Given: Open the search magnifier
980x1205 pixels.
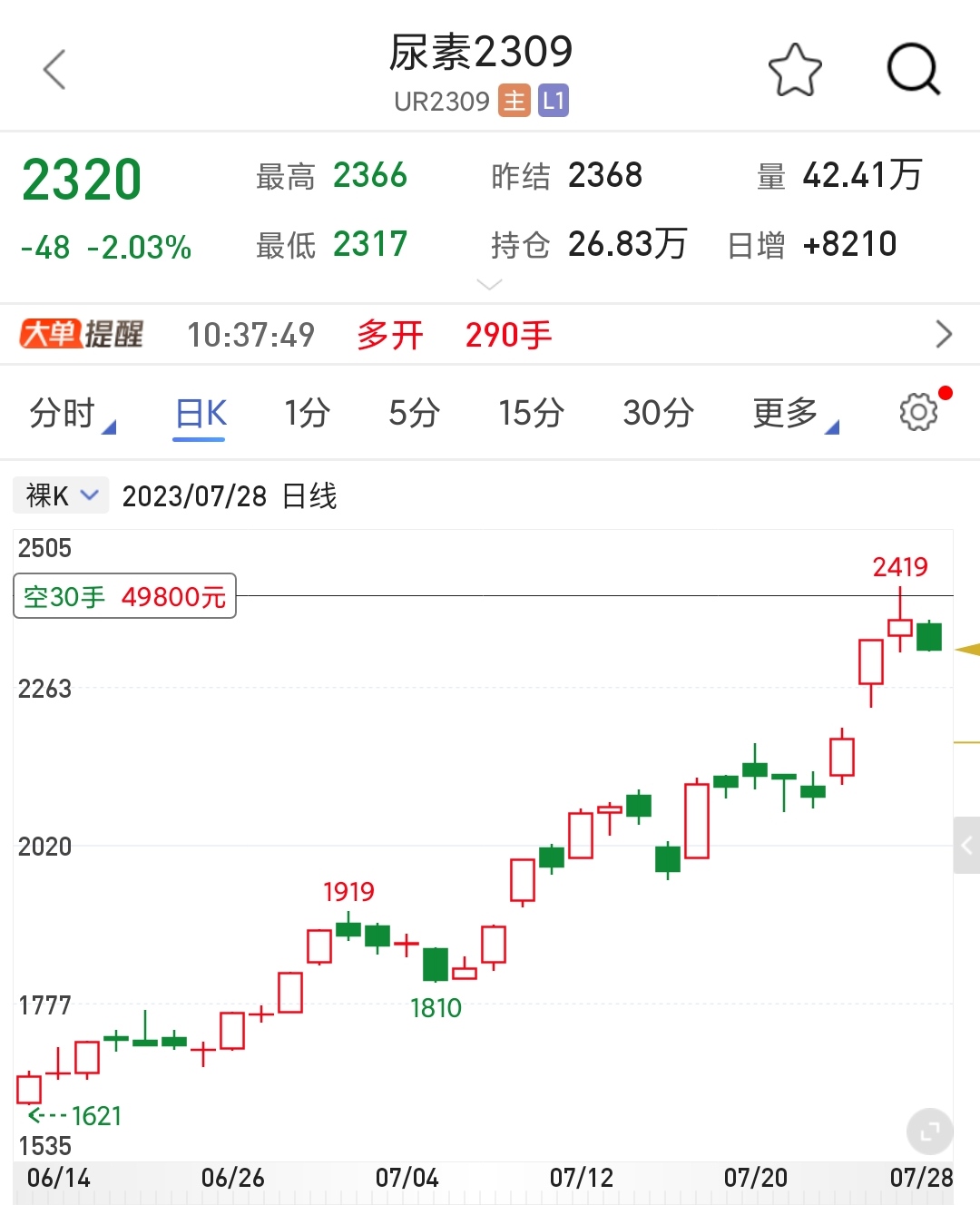Looking at the screenshot, I should pos(913,69).
